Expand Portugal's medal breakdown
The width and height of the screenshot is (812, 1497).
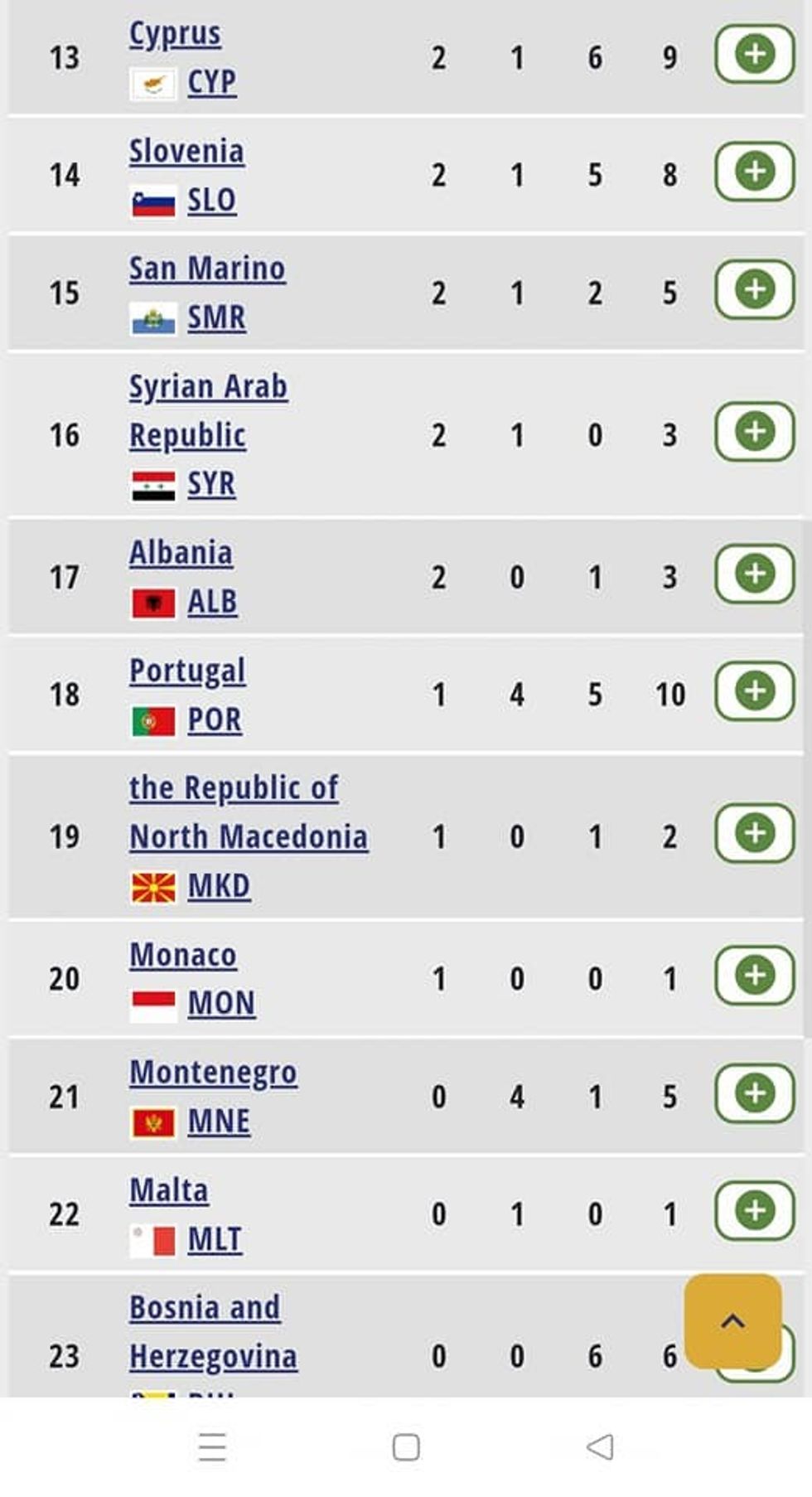pyautogui.click(x=754, y=690)
